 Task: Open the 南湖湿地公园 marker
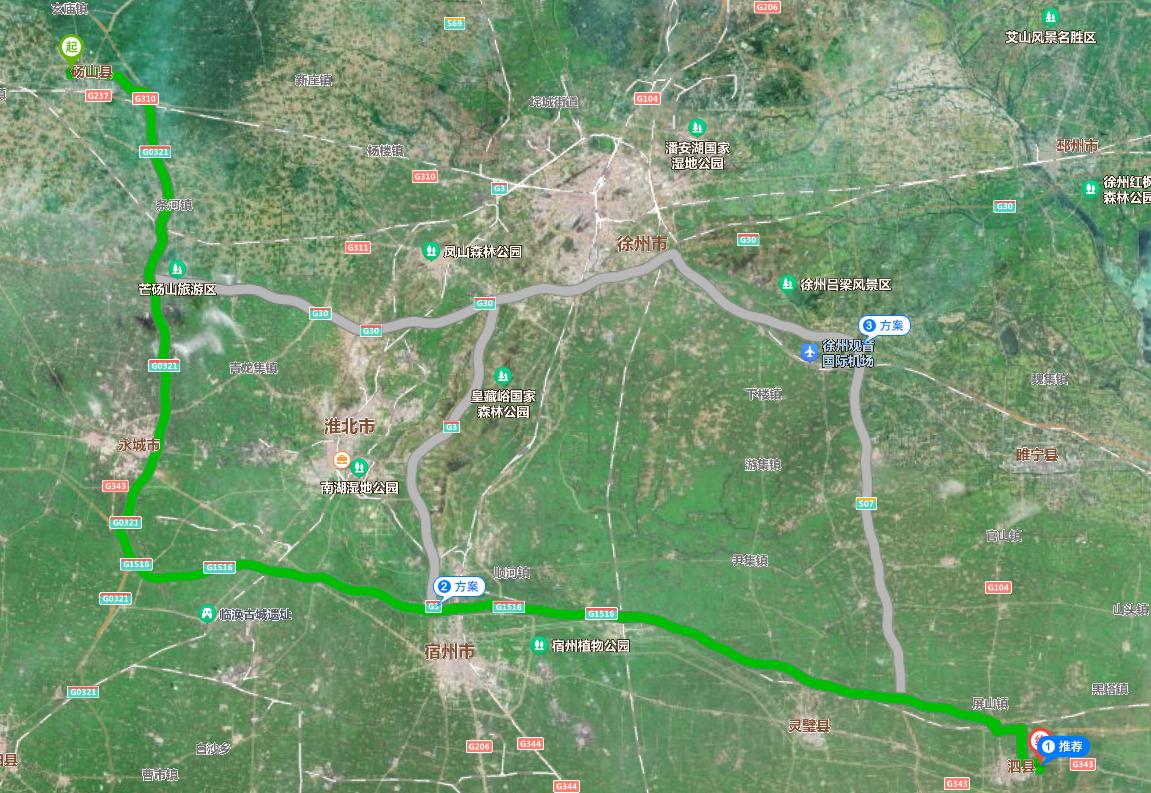tap(359, 467)
